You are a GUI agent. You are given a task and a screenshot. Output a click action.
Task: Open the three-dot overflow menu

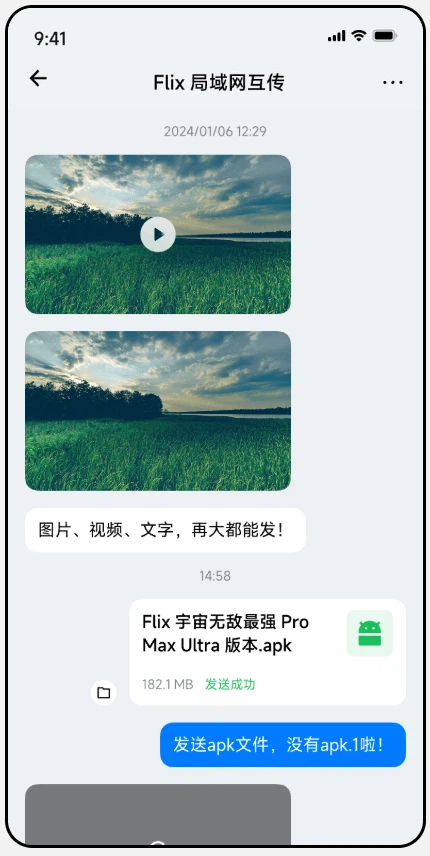point(392,82)
